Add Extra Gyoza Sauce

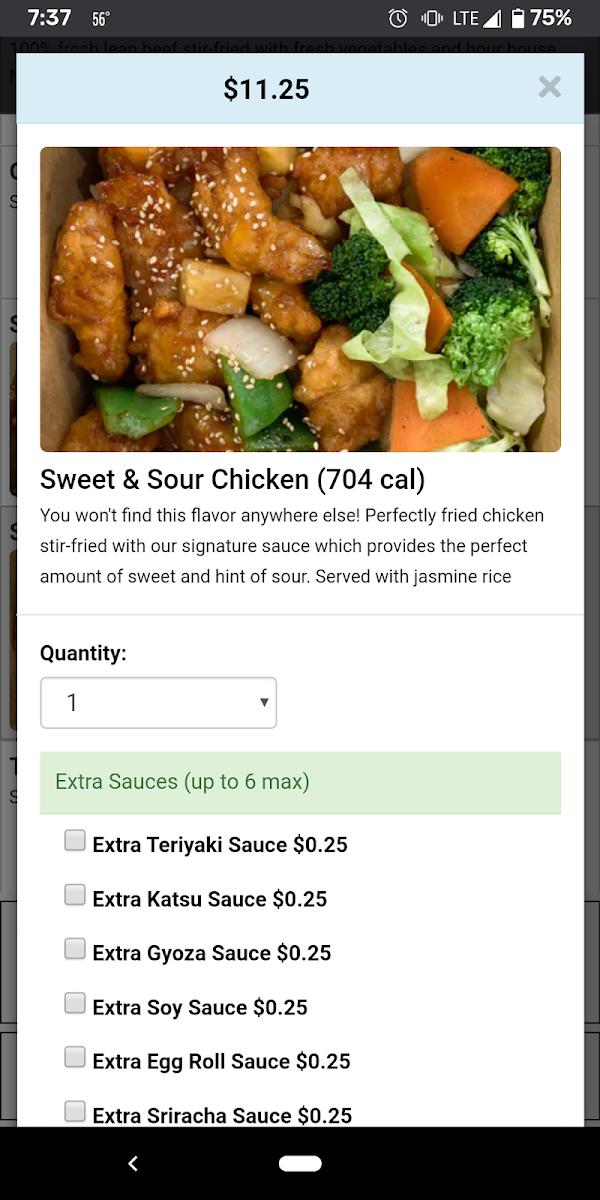tap(75, 950)
